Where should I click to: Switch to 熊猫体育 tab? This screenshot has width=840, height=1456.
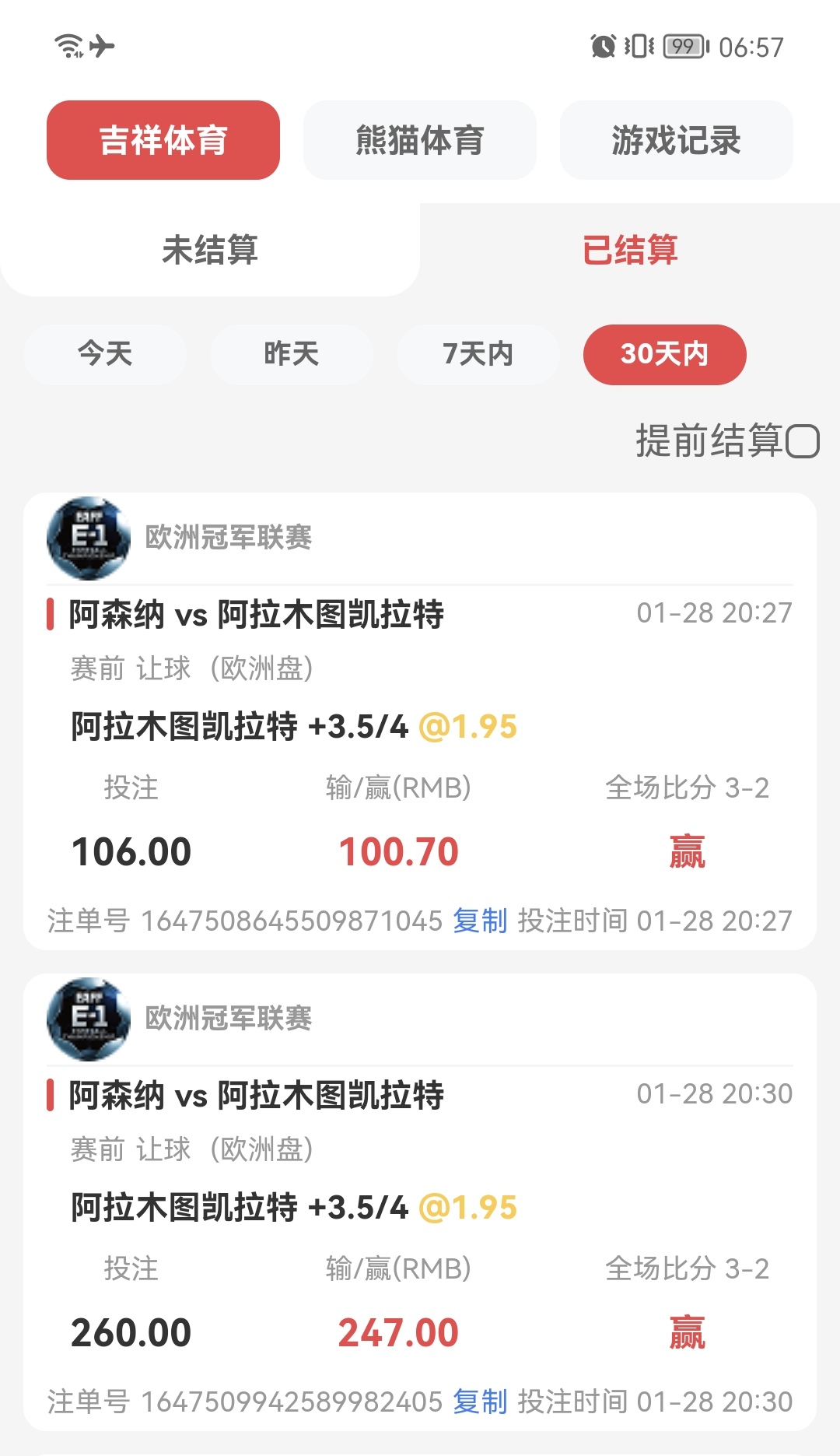420,140
